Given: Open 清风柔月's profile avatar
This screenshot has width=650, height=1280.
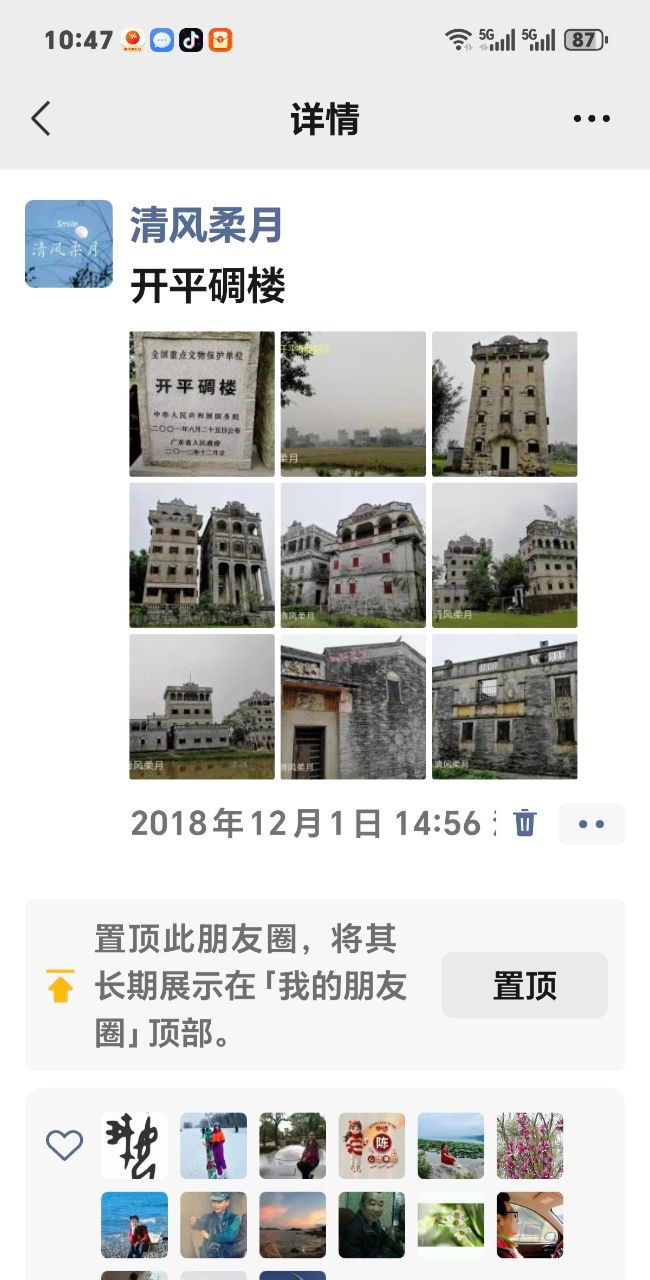Looking at the screenshot, I should pos(69,244).
